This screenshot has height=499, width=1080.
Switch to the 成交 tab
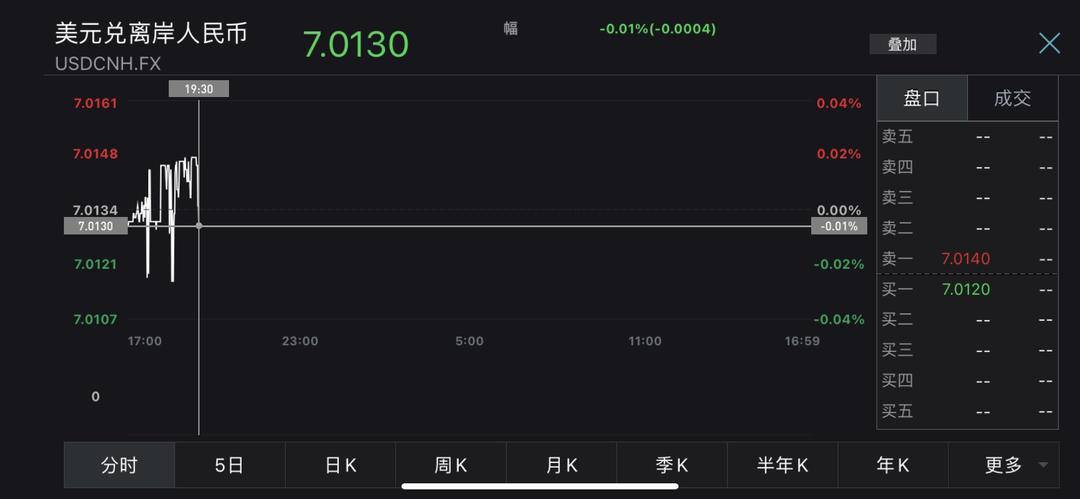point(1012,98)
